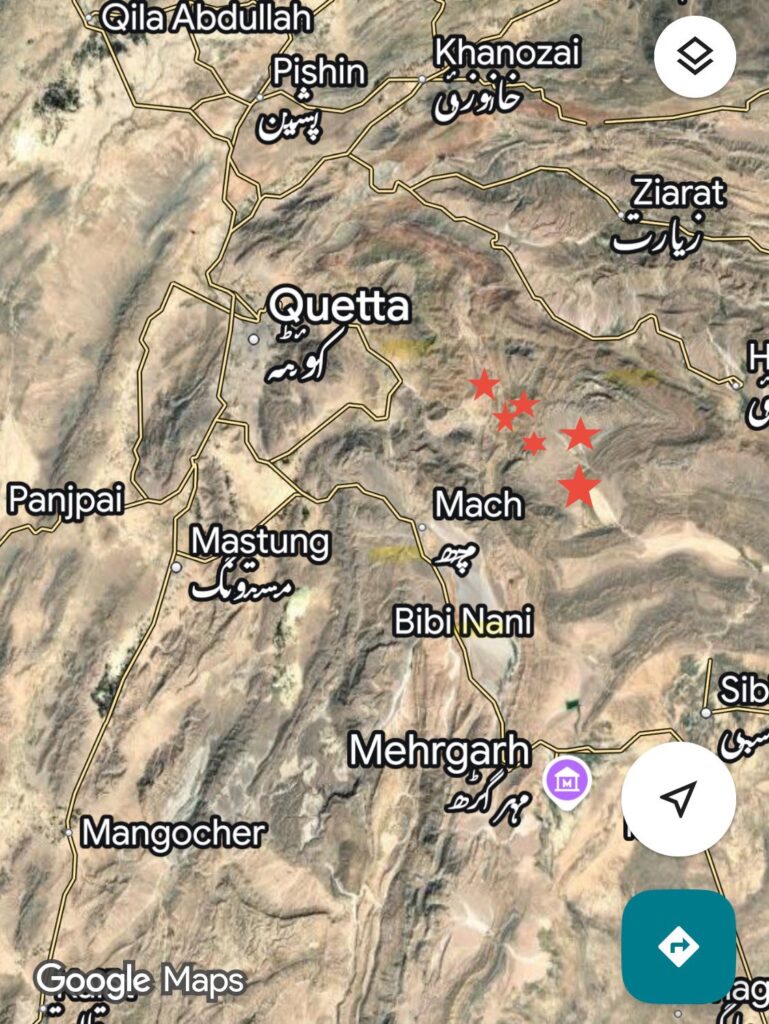Open directions with the teal arrow button
Viewport: 769px width, 1024px height.
click(678, 945)
